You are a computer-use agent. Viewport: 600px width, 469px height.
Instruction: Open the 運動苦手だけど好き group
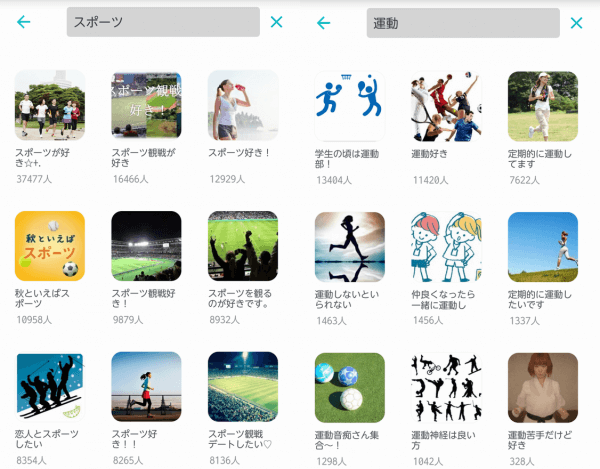point(543,387)
